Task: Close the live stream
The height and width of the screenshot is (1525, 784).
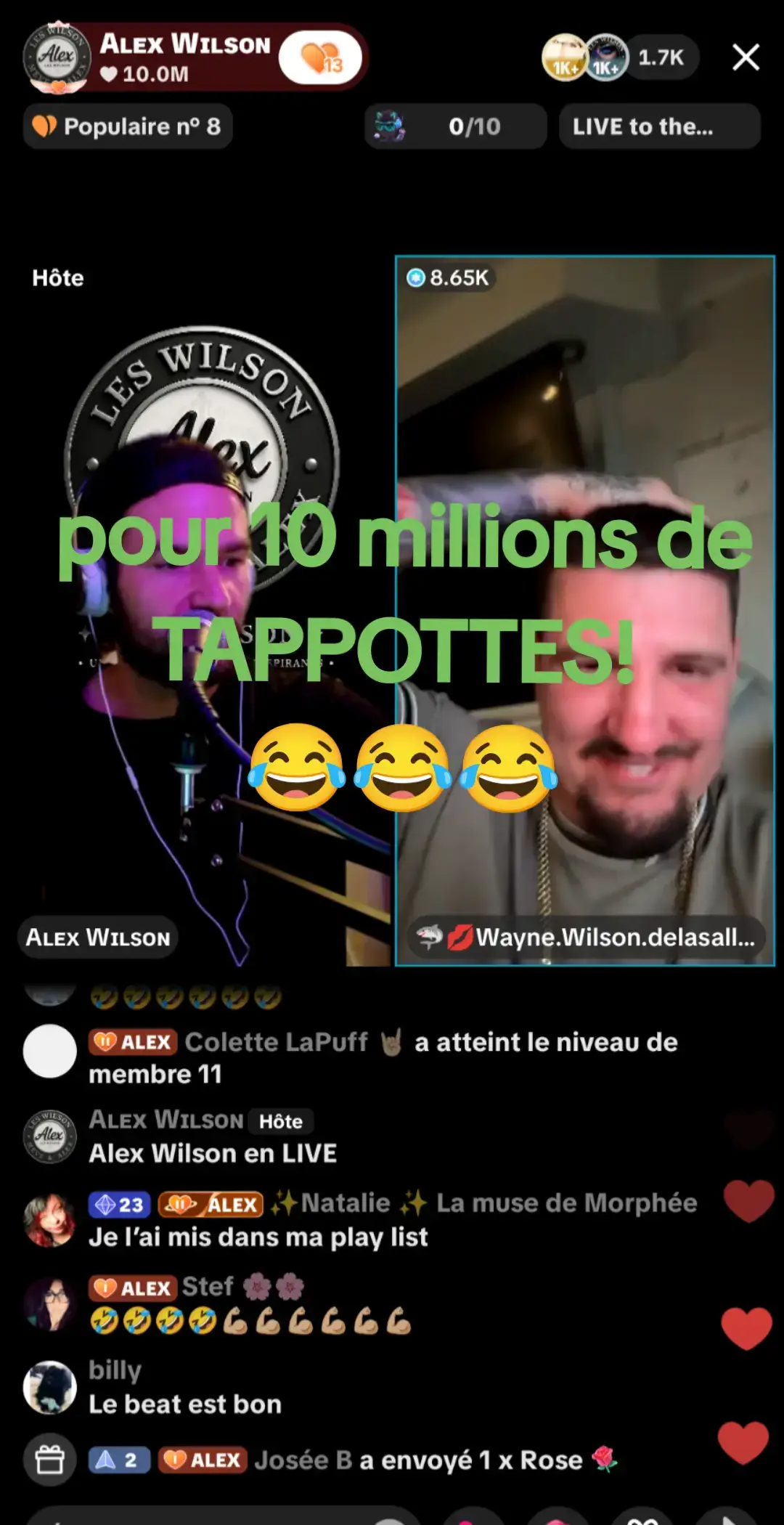Action: pyautogui.click(x=746, y=57)
